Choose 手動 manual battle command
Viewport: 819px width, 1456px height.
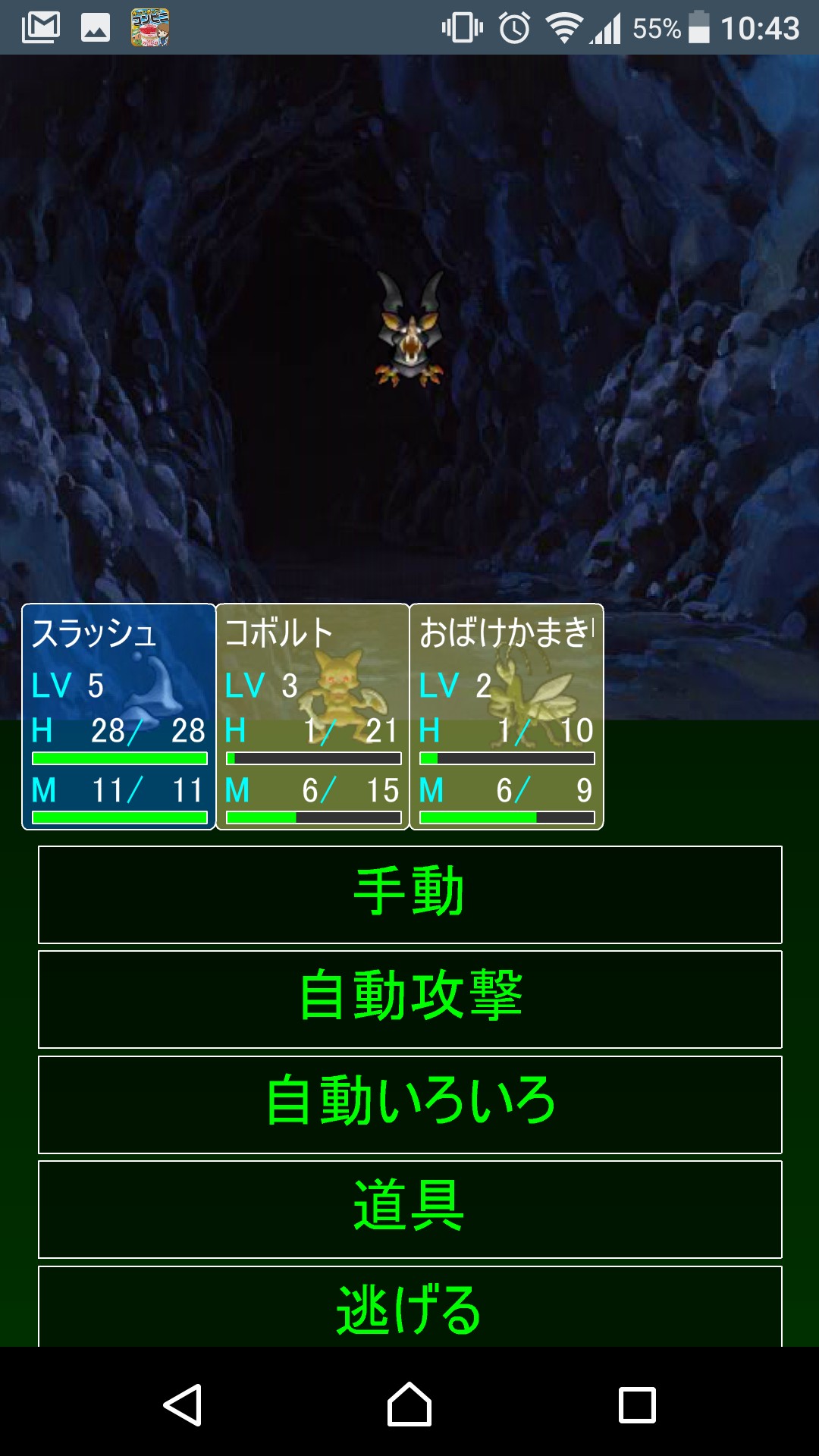(x=409, y=894)
